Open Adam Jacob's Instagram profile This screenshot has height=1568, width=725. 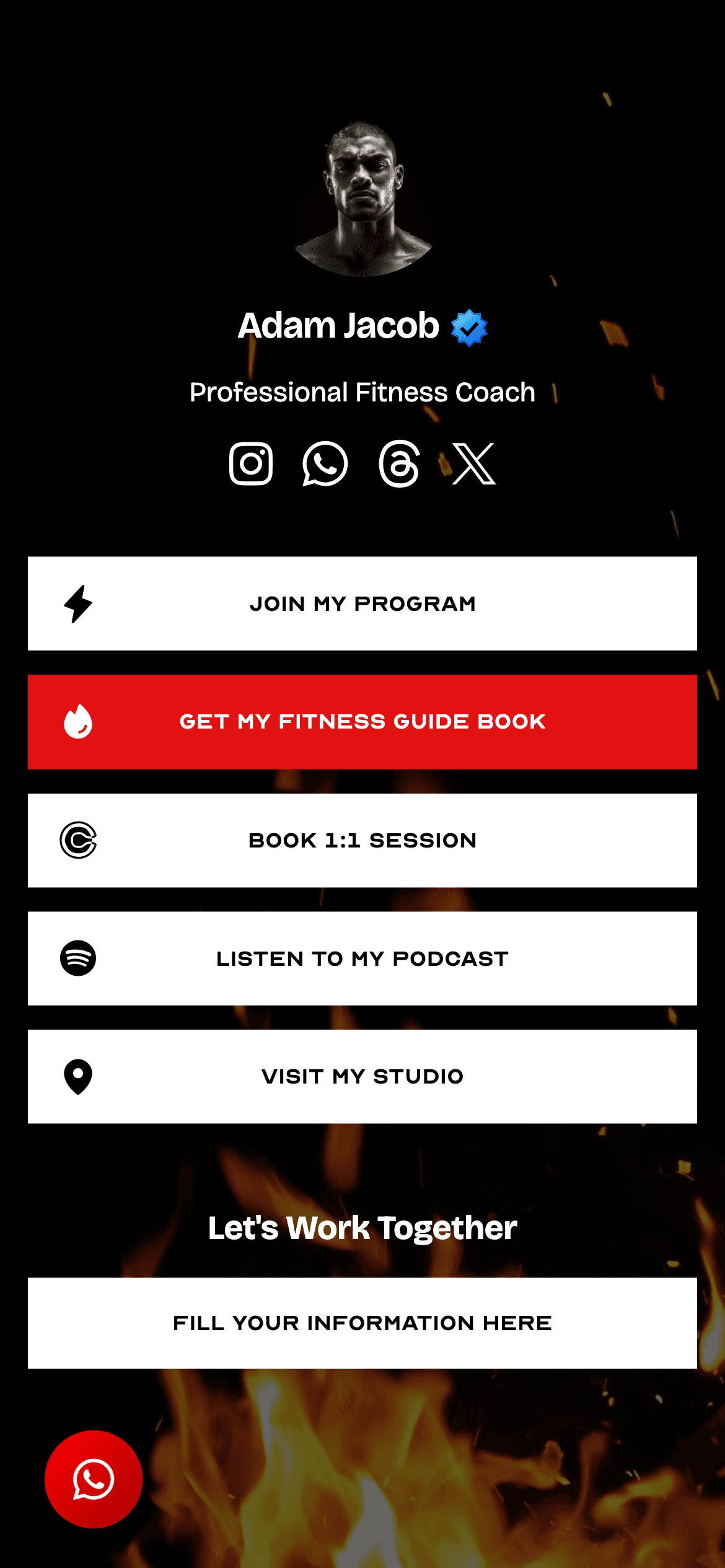[251, 463]
